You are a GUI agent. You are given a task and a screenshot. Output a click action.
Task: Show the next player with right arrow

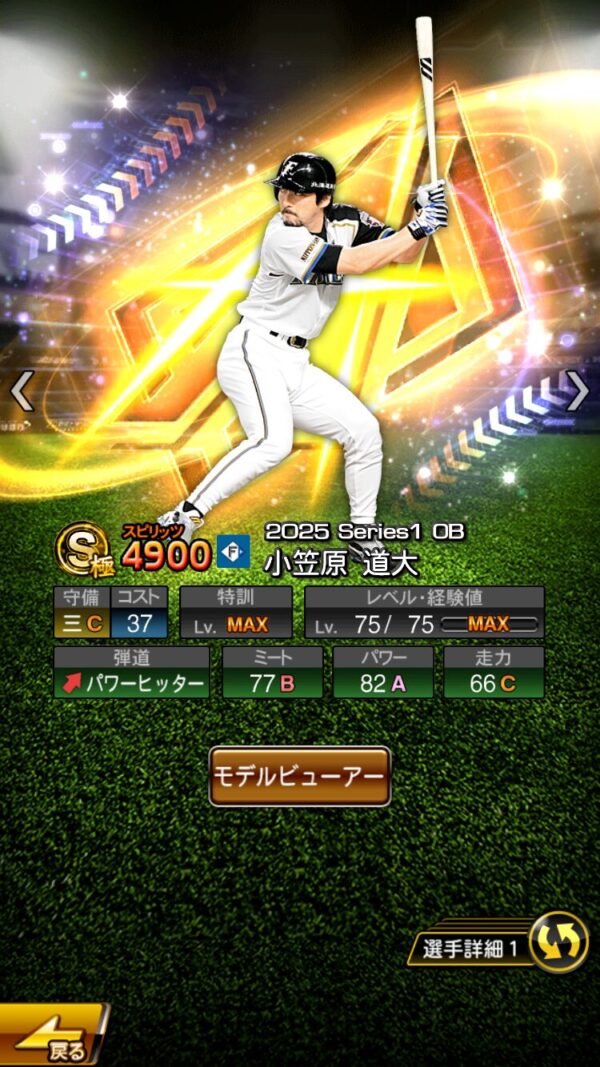pyautogui.click(x=577, y=391)
